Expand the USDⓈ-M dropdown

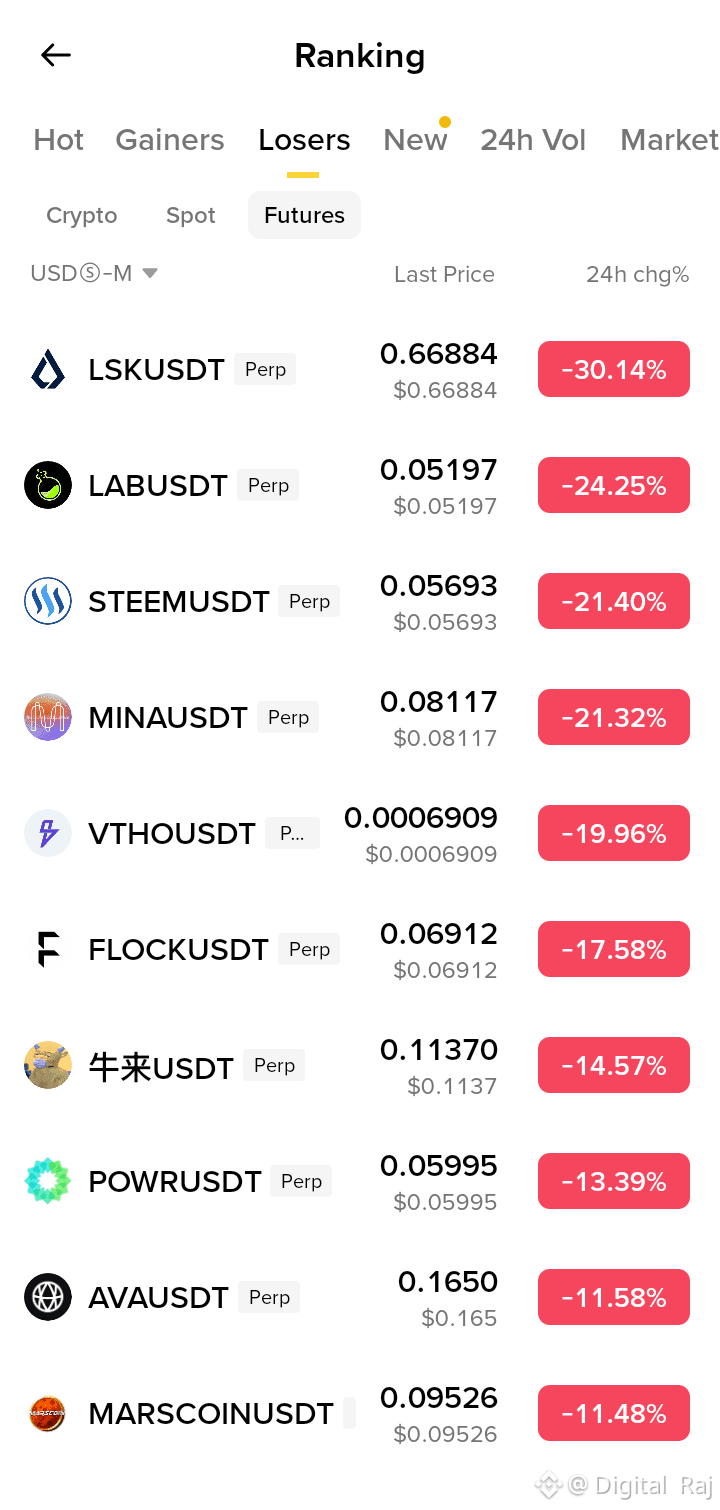[95, 273]
